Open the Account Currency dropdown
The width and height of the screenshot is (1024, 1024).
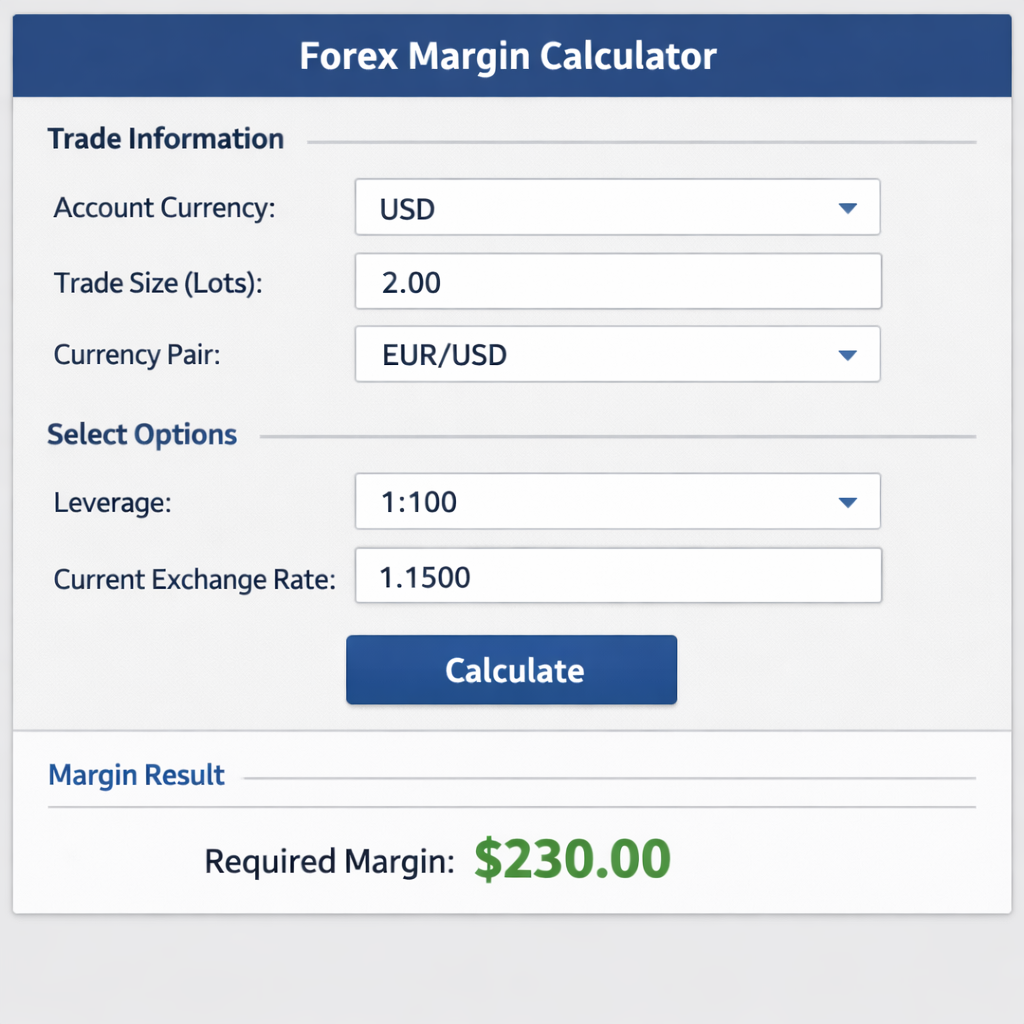pos(617,208)
